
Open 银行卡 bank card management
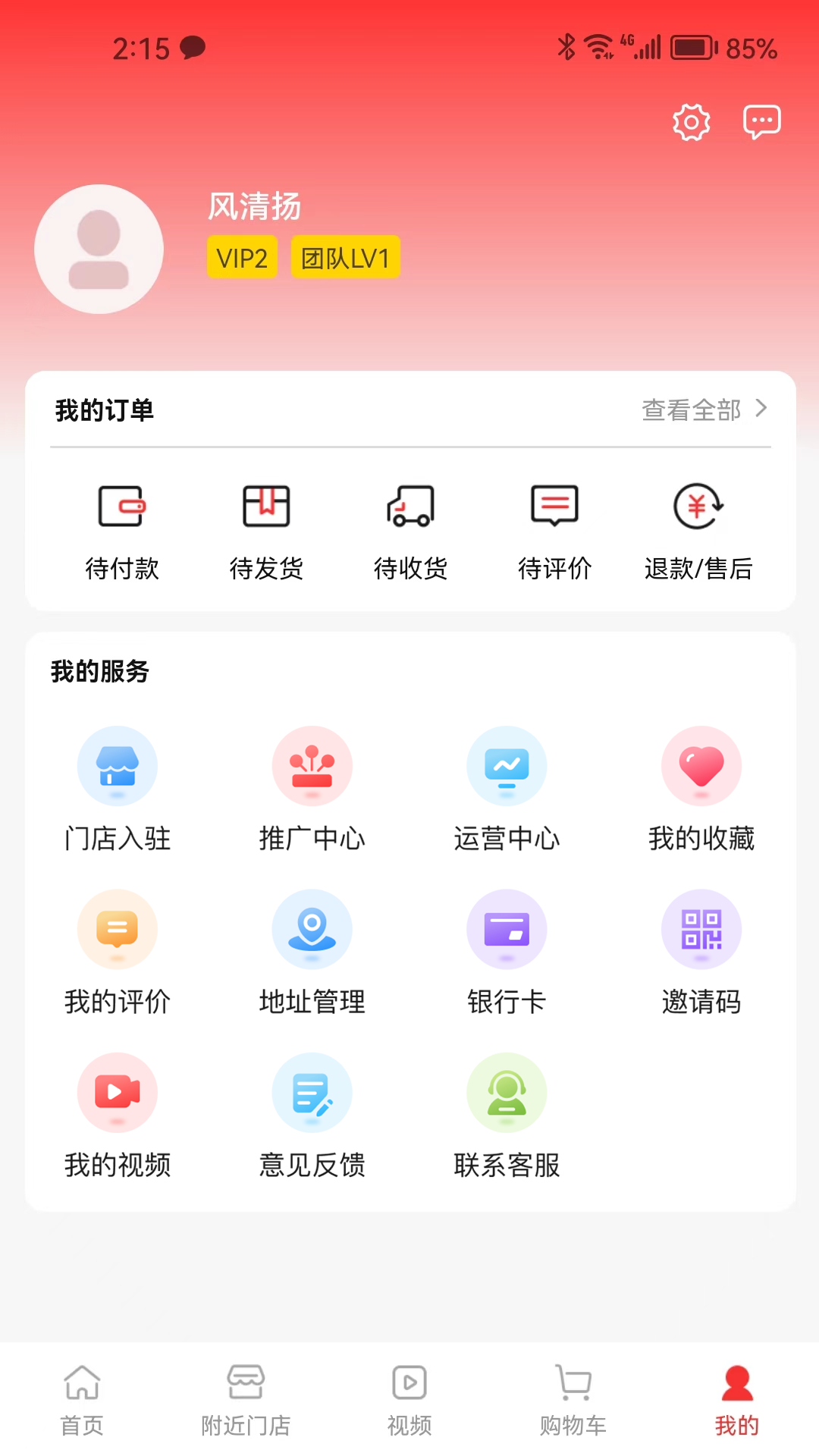[507, 952]
